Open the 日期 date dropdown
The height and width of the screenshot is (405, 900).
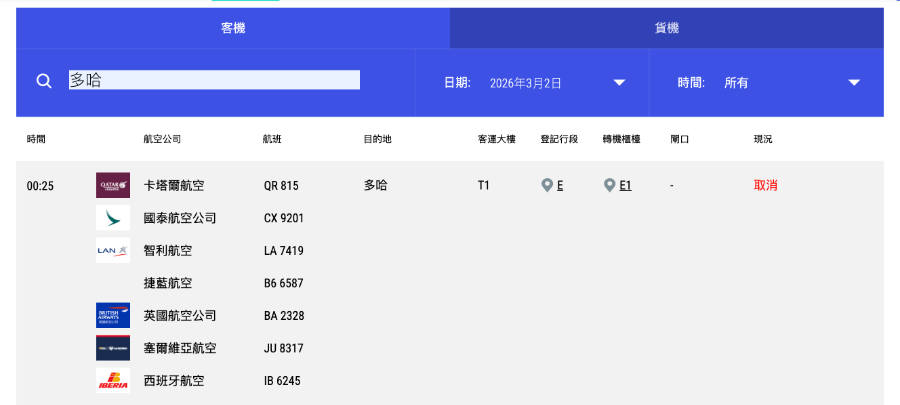tap(619, 83)
